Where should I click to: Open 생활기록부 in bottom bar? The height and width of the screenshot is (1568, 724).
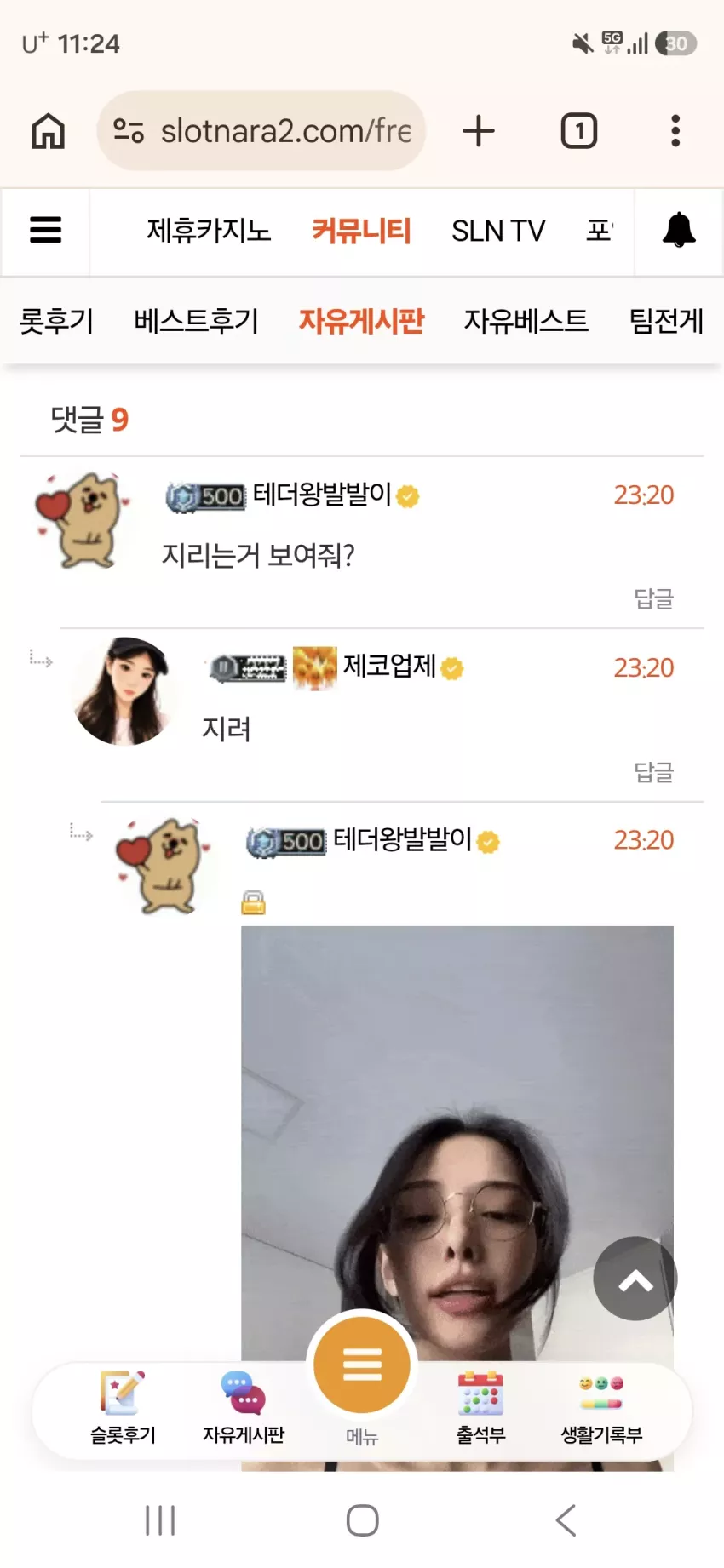coord(601,1408)
